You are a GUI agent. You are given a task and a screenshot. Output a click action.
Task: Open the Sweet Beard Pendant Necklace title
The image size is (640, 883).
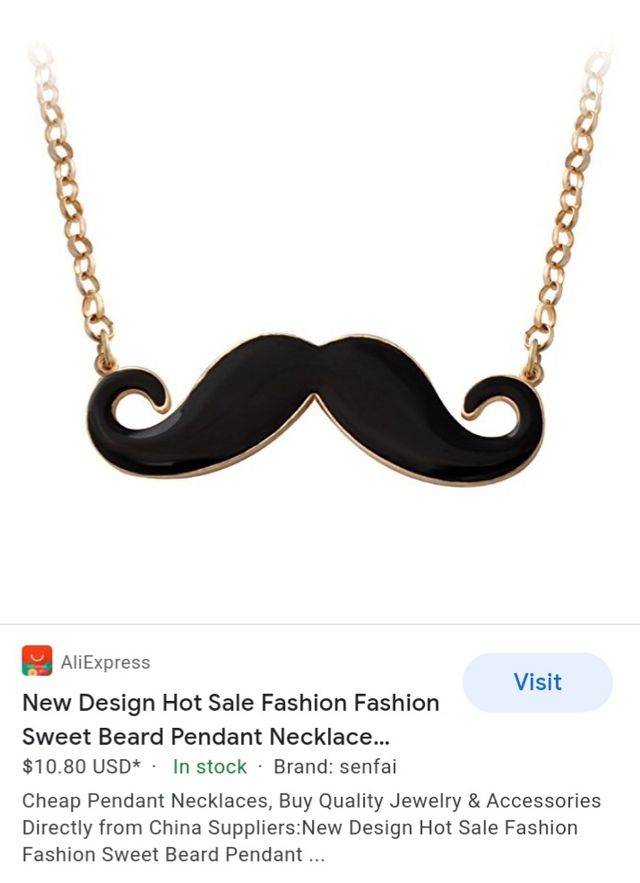(x=230, y=720)
